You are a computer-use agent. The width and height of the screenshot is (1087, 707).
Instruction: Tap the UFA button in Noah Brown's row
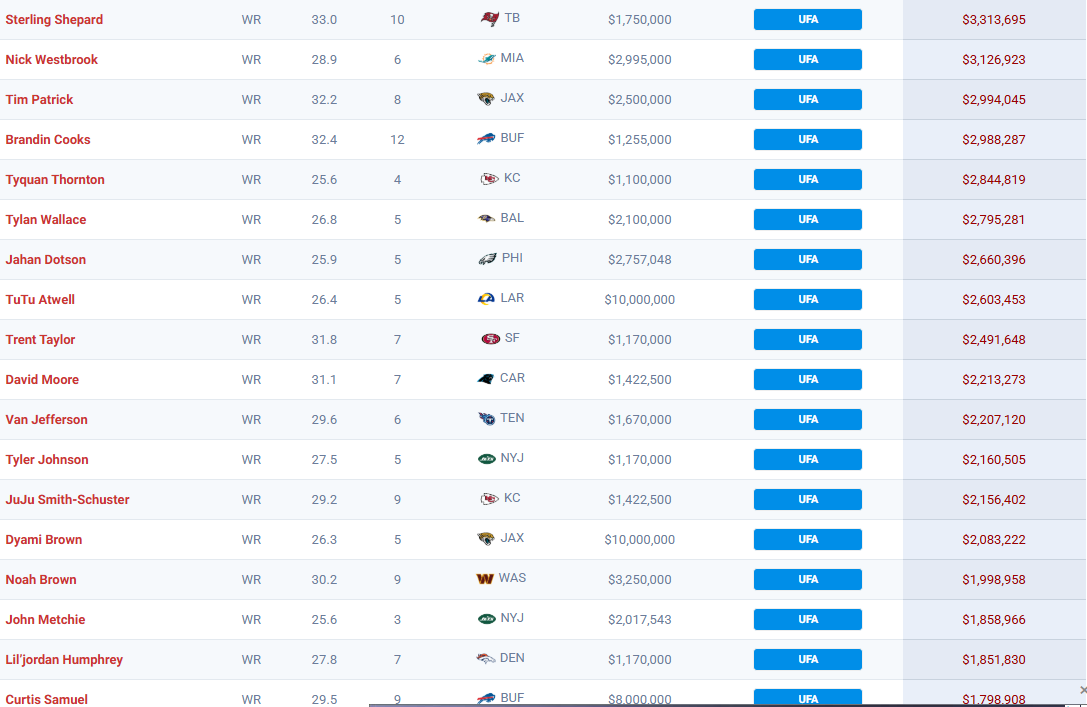point(808,580)
